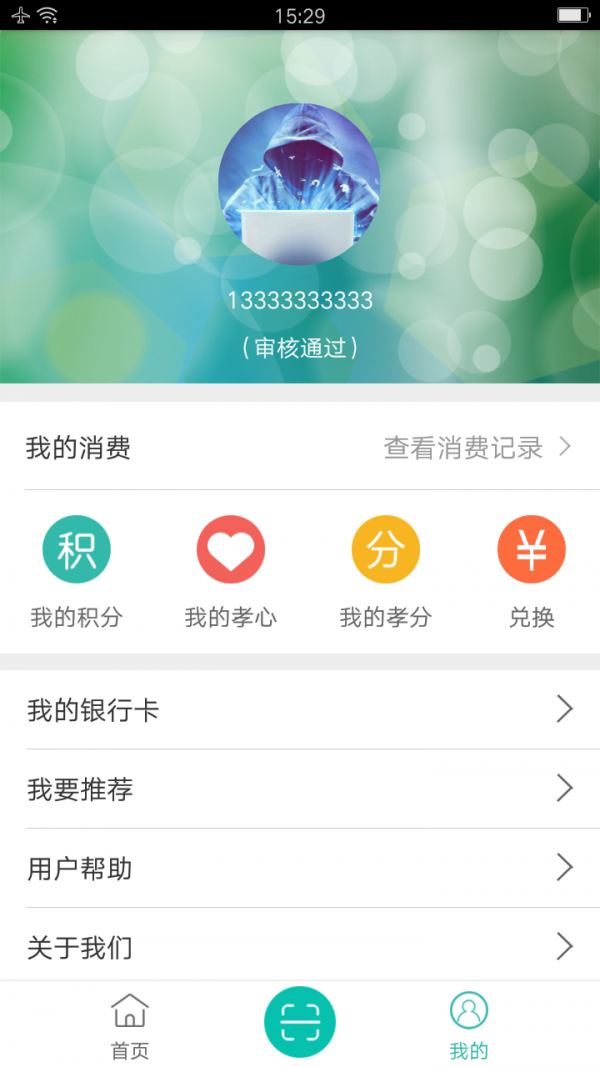This screenshot has height=1067, width=600.
Task: Switch to the 首页 home tab
Action: point(129,1026)
